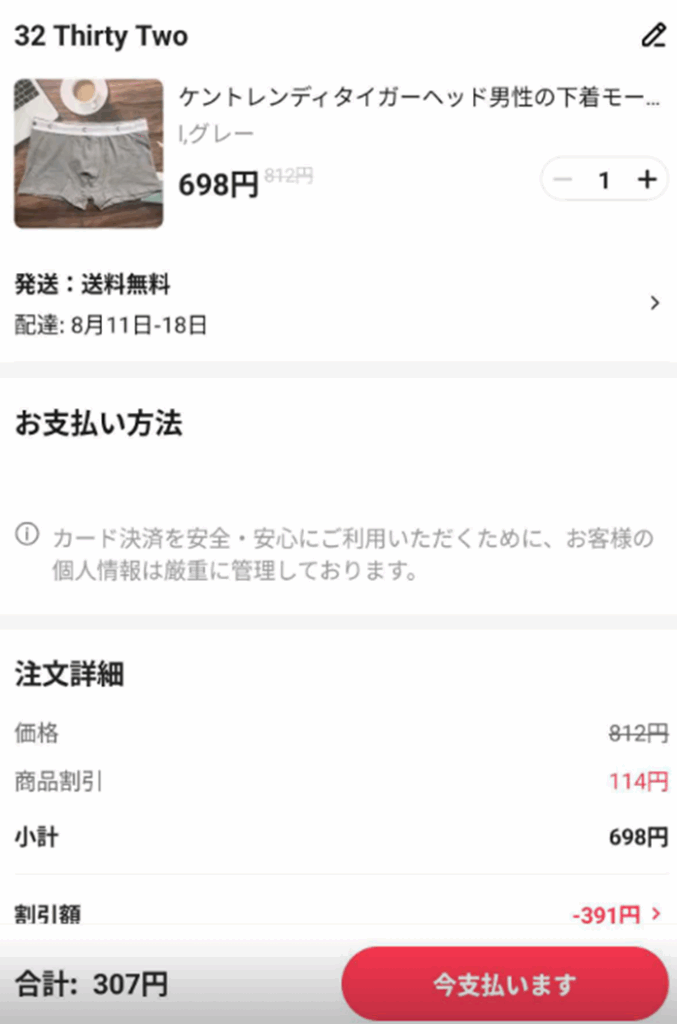Increase quantity with the plus button
Image resolution: width=677 pixels, height=1024 pixels.
pyautogui.click(x=647, y=180)
